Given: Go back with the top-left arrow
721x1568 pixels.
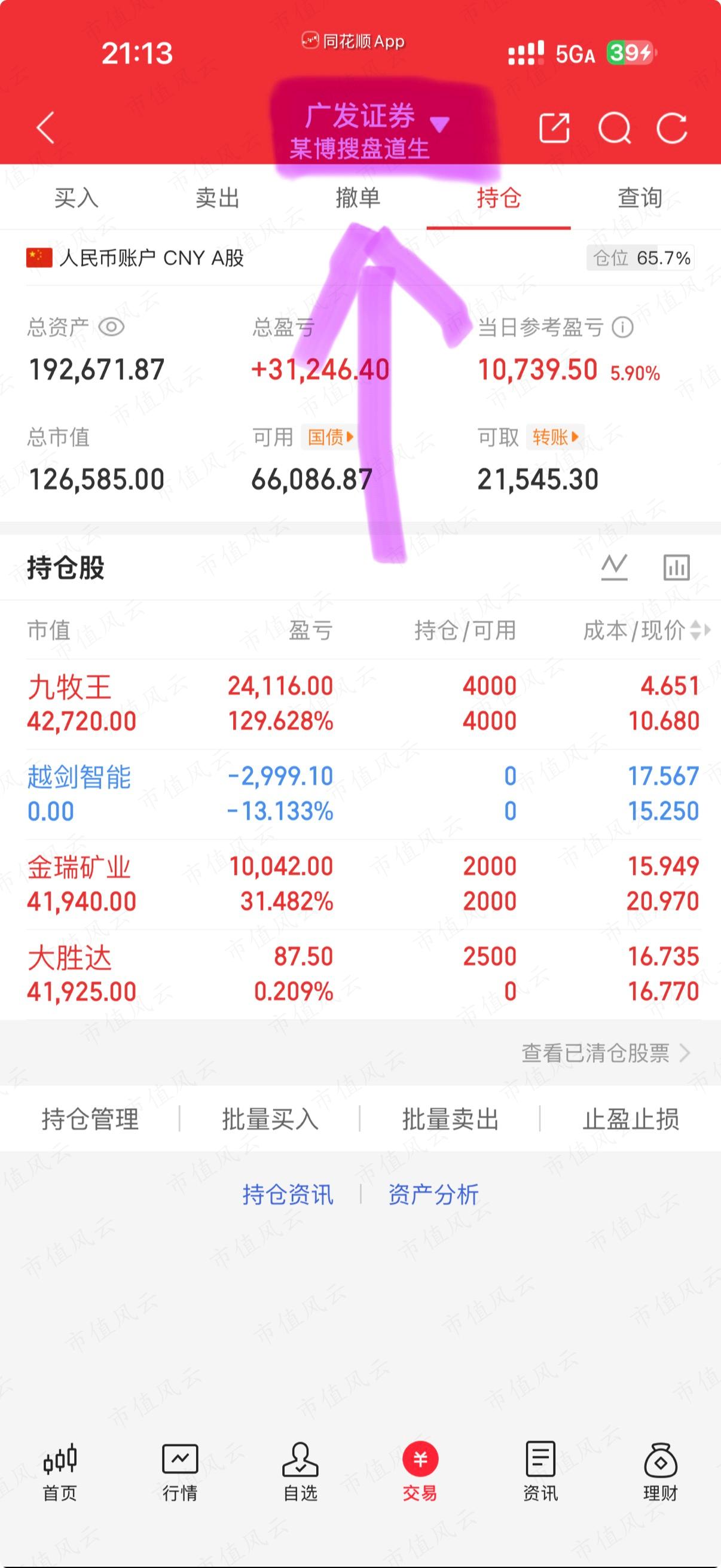Looking at the screenshot, I should coord(45,127).
